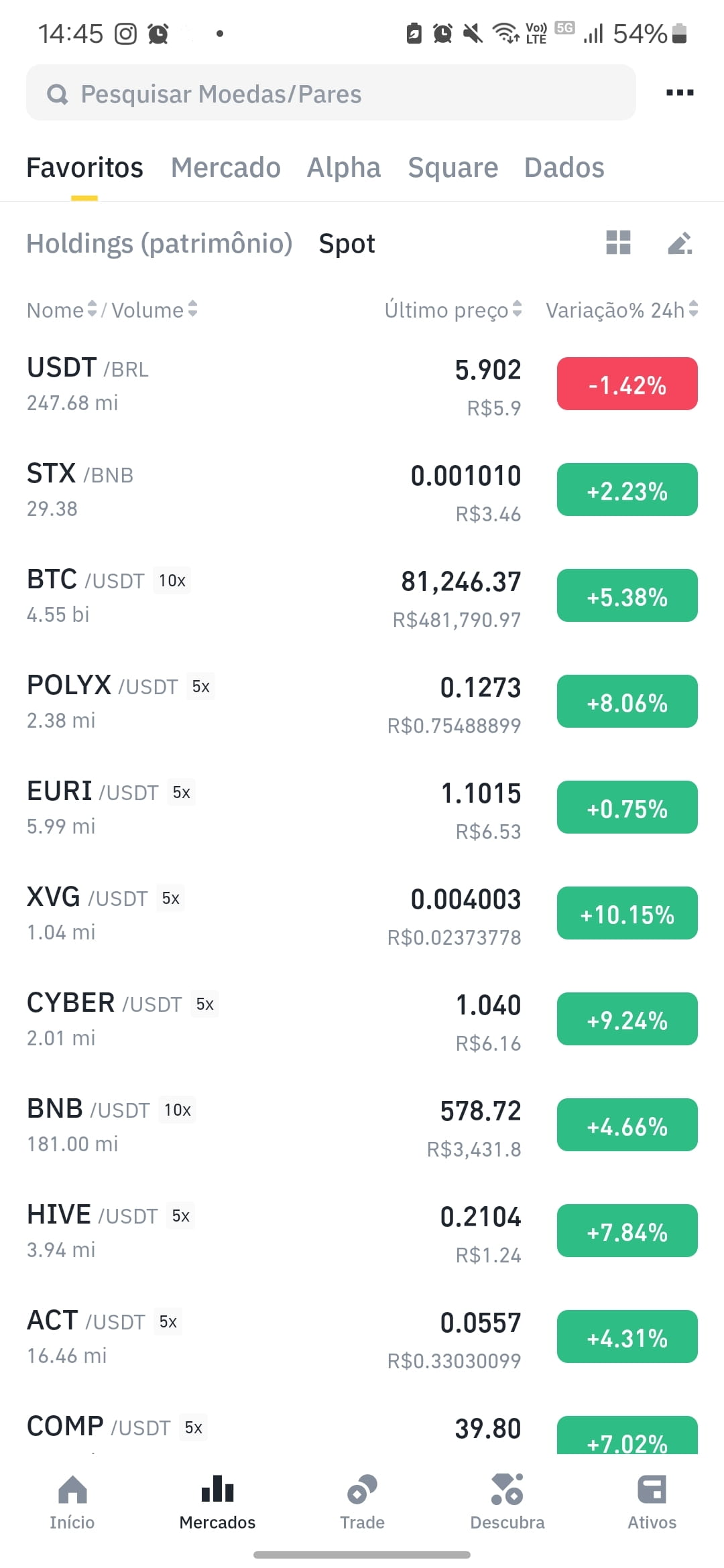Switch to the Mercado tab

click(225, 168)
